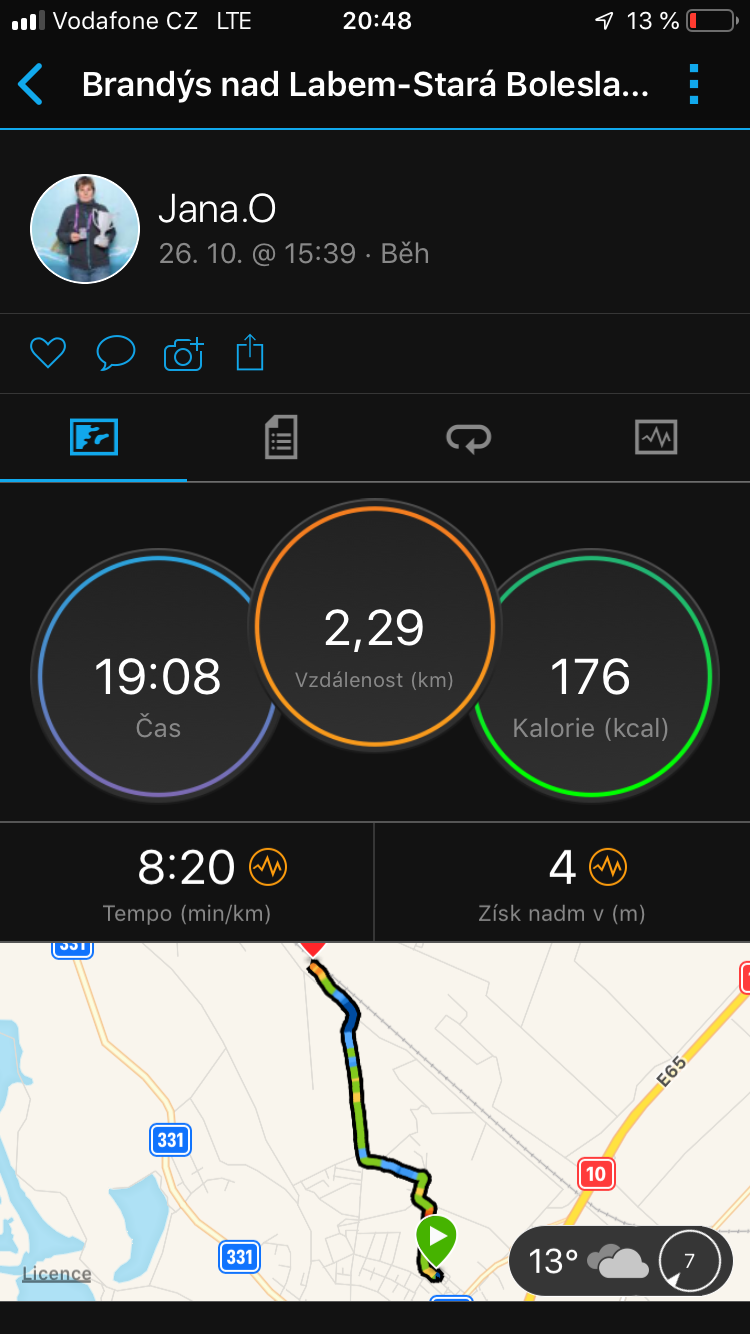750x1334 pixels.
Task: Open comments with the speech bubble icon
Action: (115, 353)
